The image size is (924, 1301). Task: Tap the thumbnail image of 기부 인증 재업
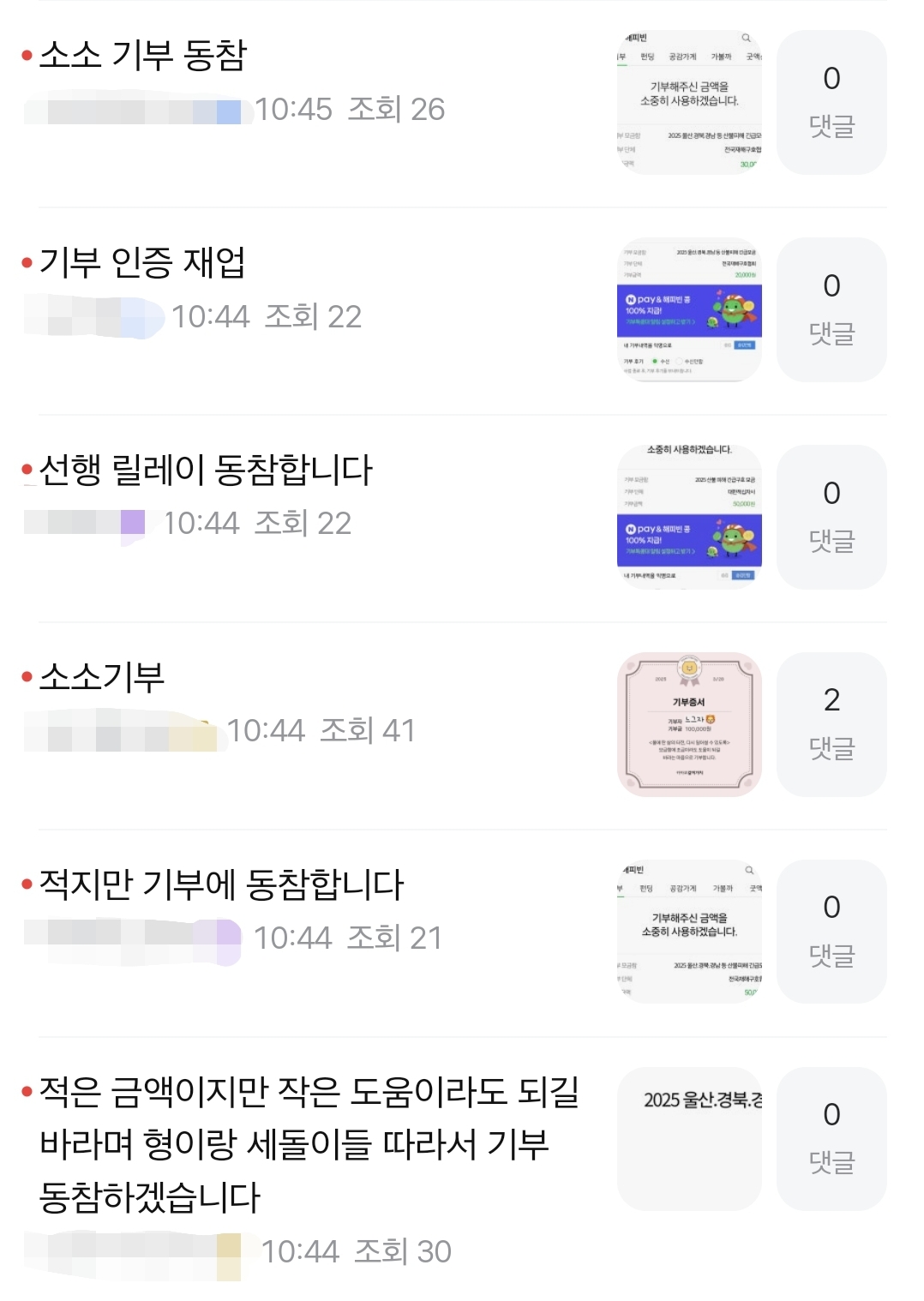point(689,310)
